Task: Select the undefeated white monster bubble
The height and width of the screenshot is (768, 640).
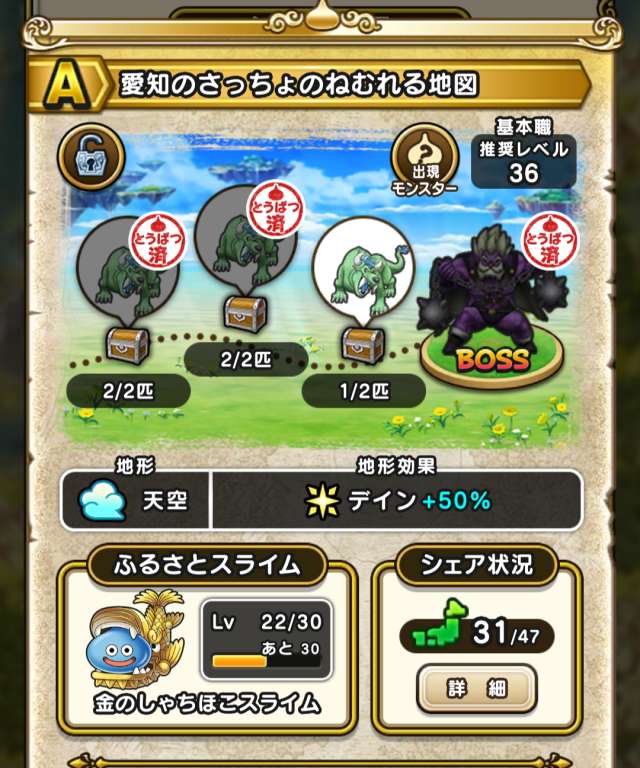Action: (362, 274)
